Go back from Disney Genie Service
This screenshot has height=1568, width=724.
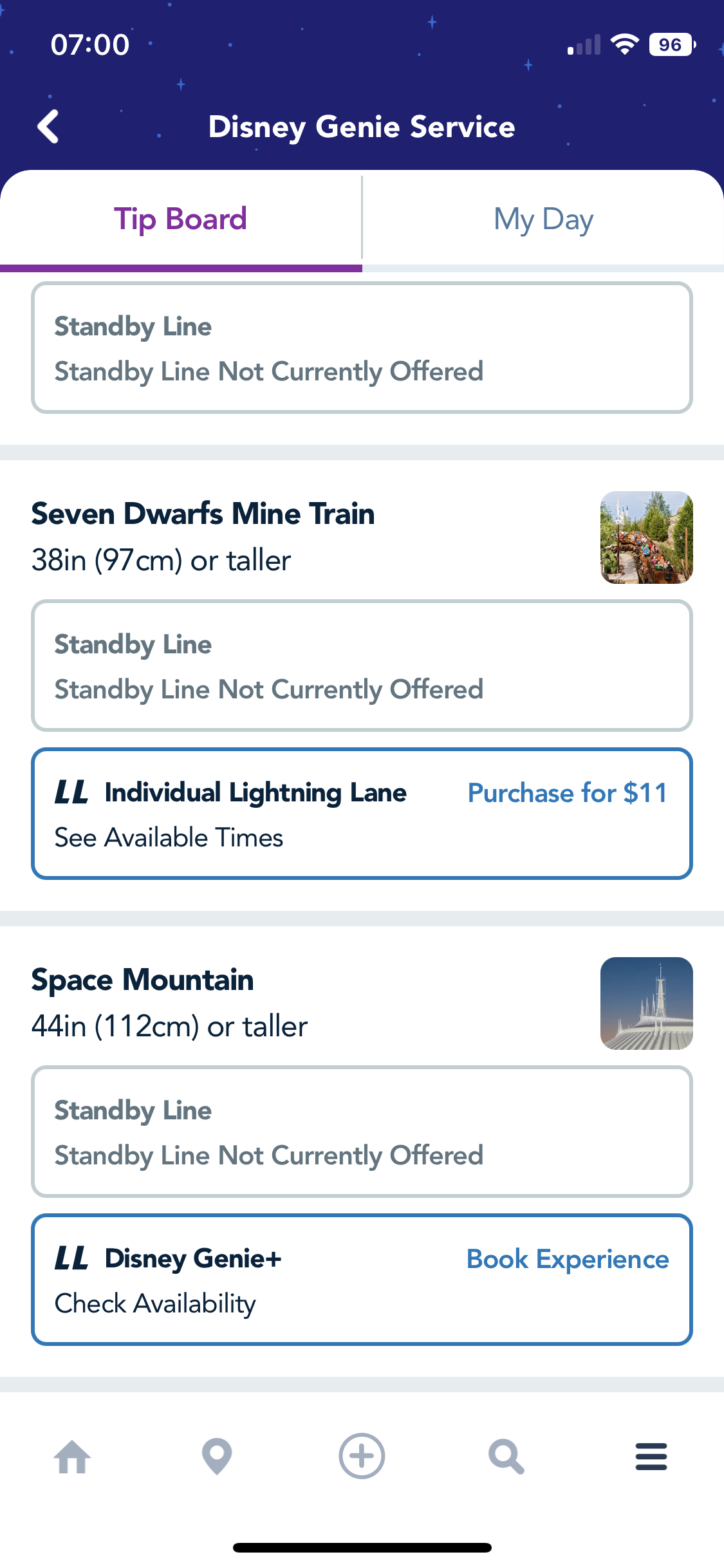click(49, 126)
